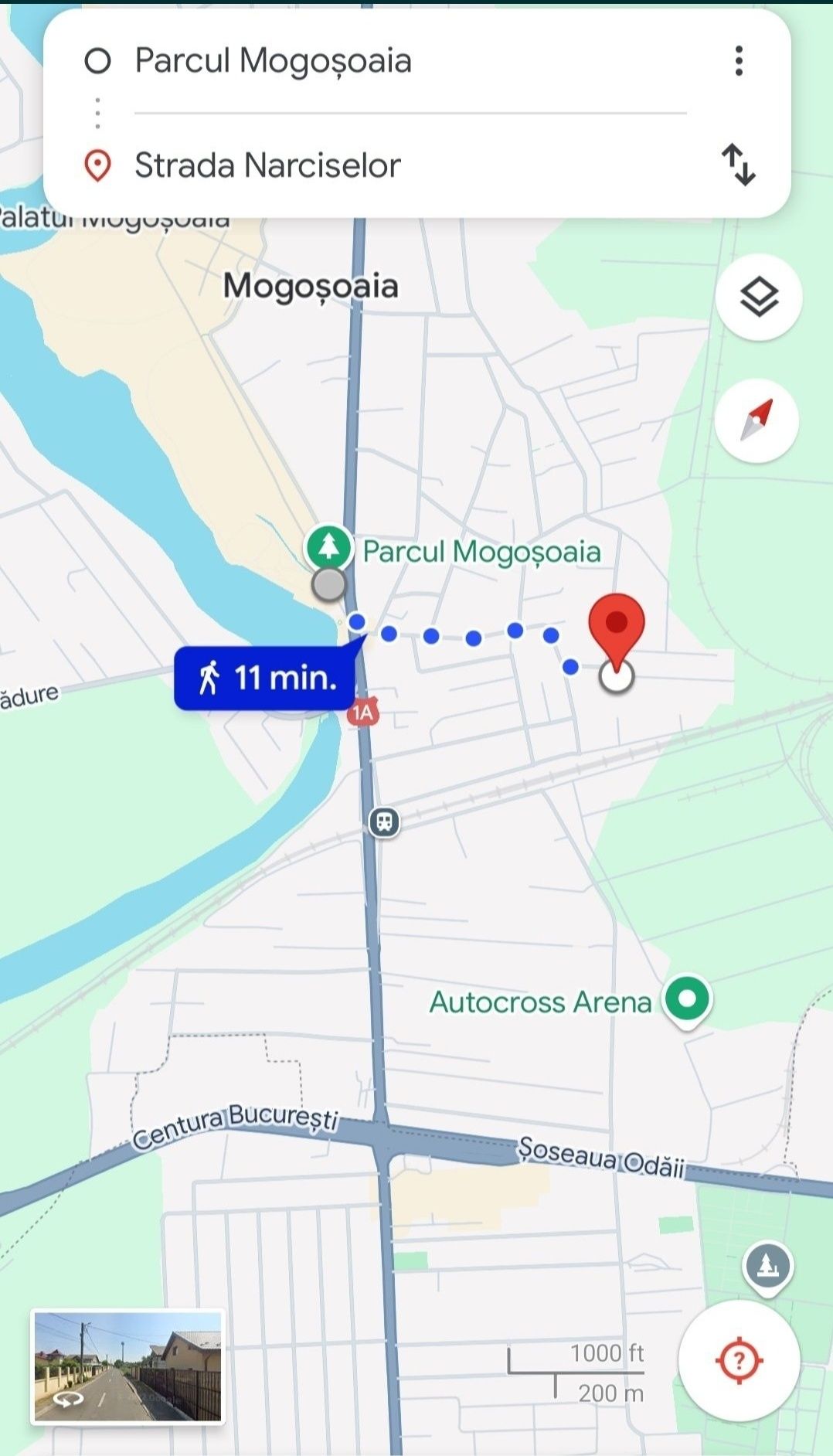
Task: Tap the compass to reset orientation
Action: 756,421
